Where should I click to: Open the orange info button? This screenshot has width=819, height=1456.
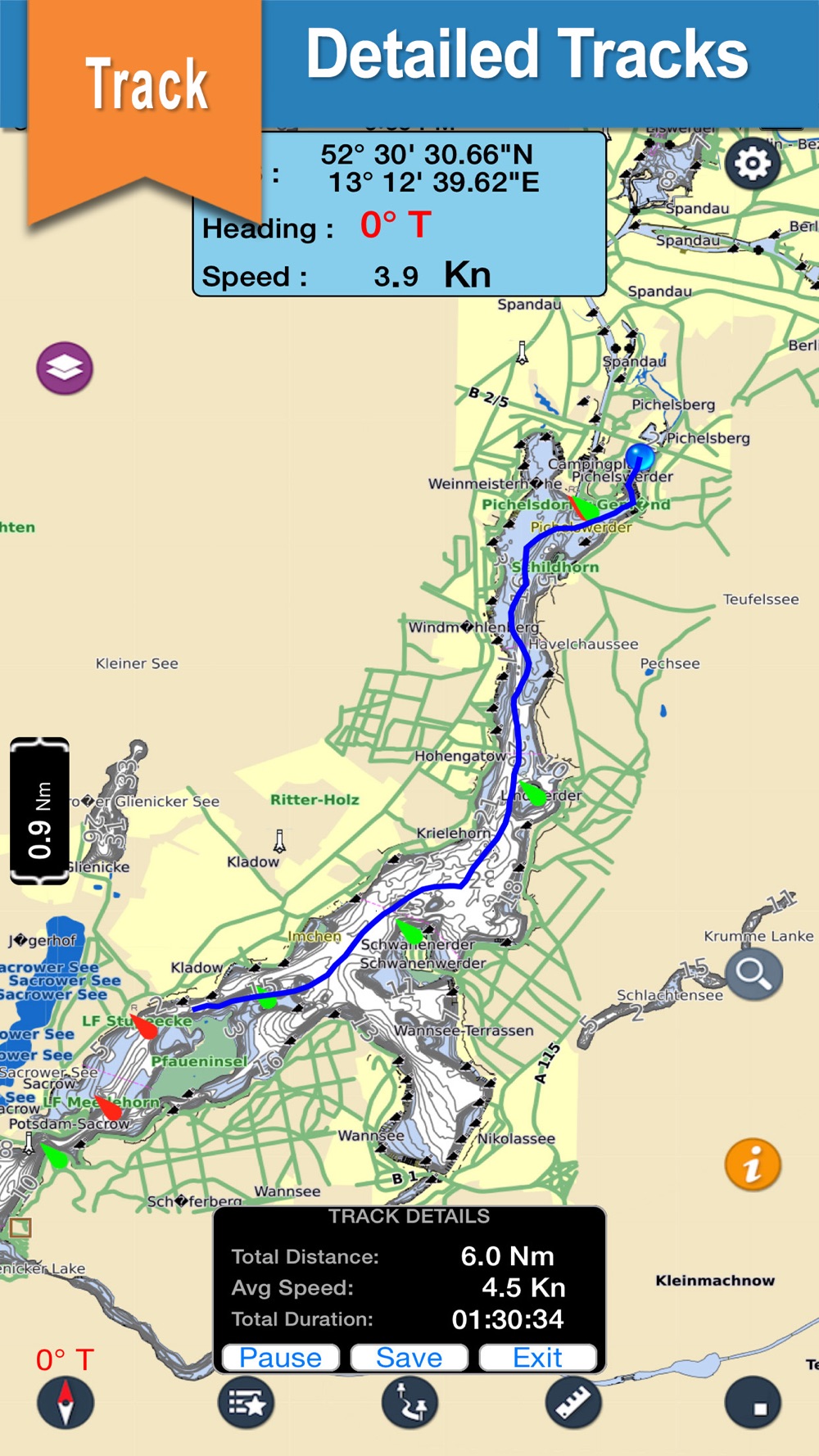752,1164
